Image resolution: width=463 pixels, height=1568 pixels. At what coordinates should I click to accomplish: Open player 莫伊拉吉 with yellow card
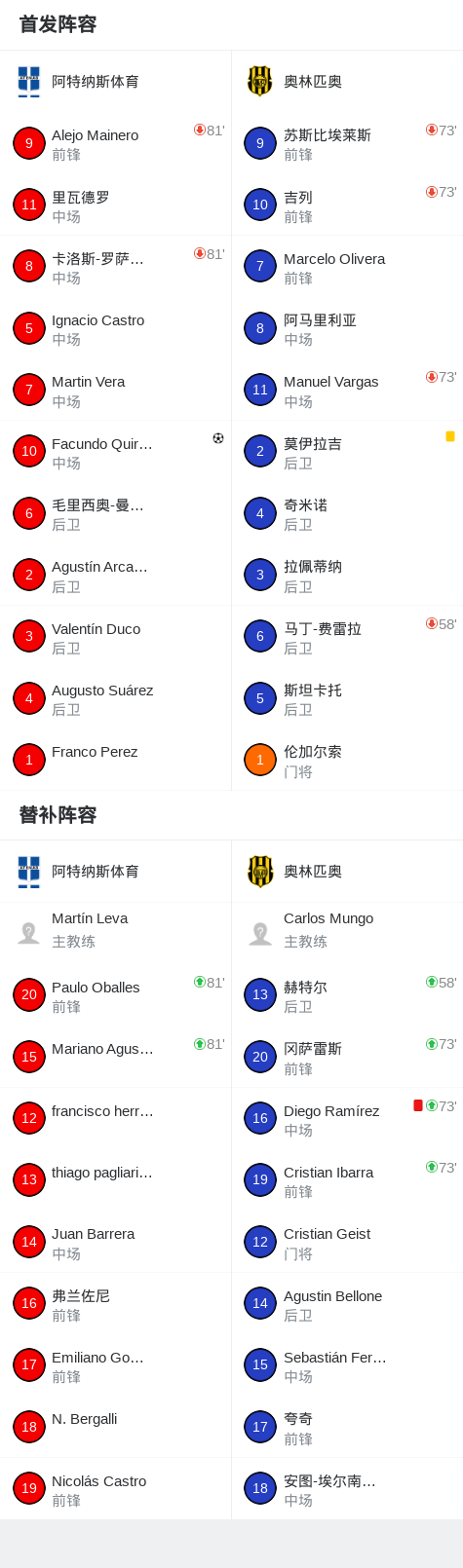347,452
